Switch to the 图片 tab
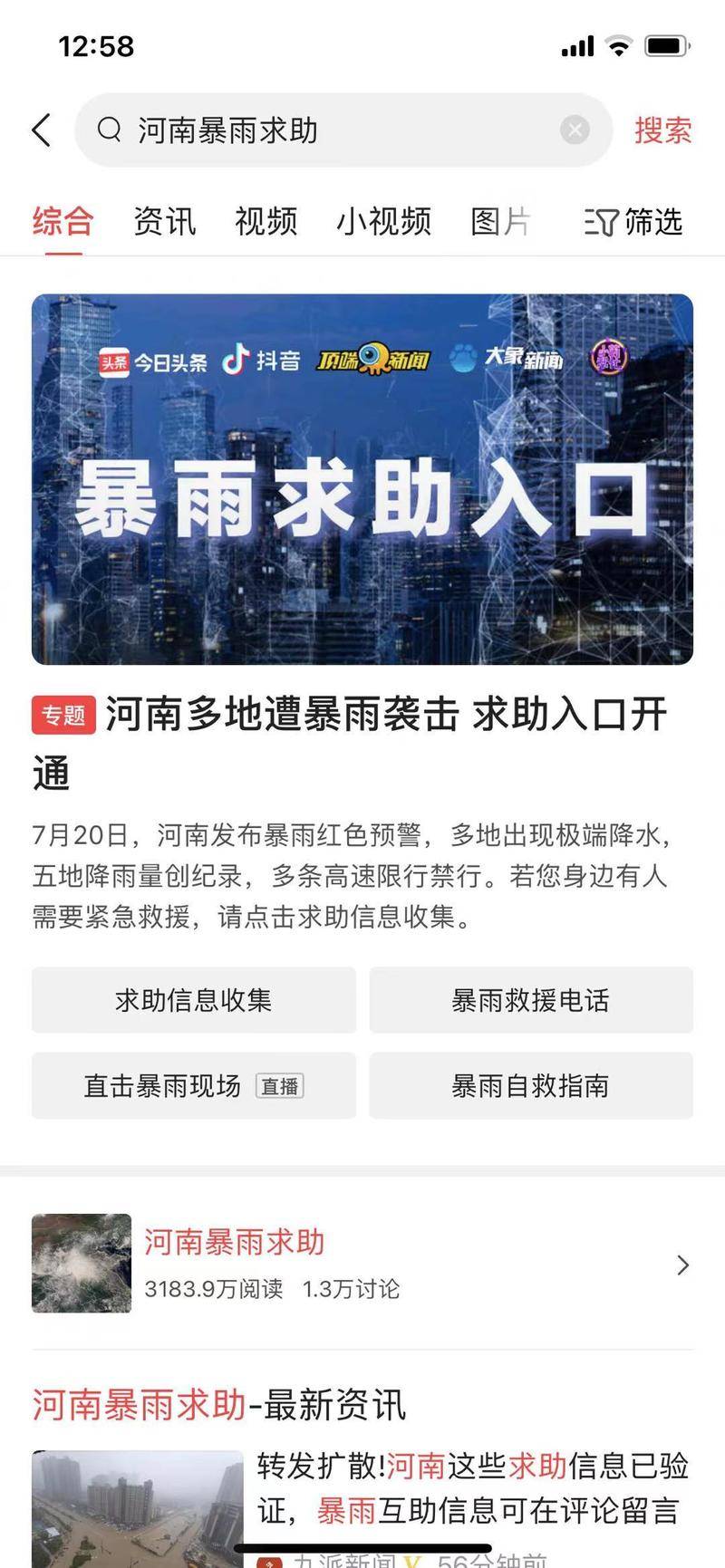Image resolution: width=725 pixels, height=1568 pixels. pos(500,221)
